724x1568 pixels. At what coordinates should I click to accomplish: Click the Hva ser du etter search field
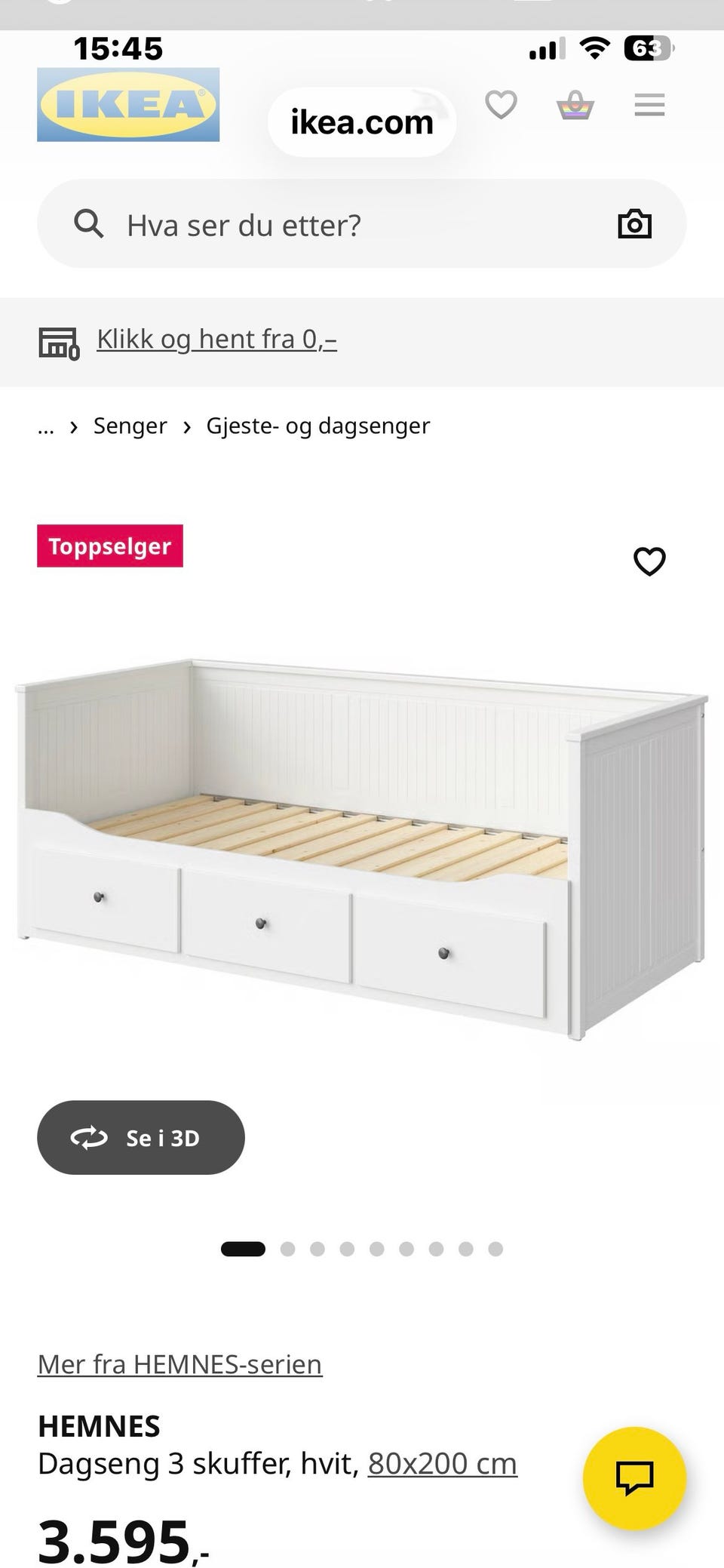(302, 223)
